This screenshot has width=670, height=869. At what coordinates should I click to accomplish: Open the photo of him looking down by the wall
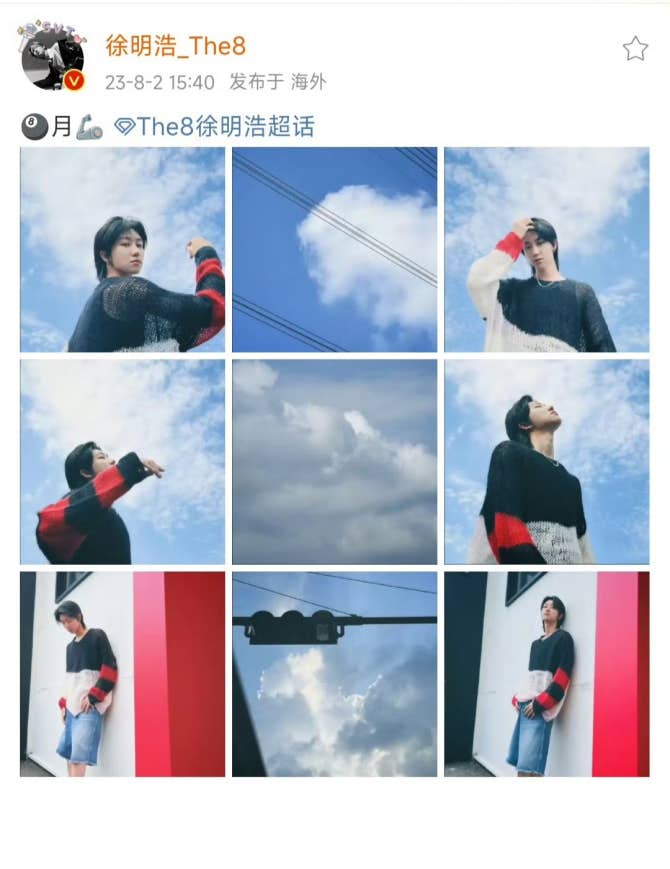click(122, 674)
